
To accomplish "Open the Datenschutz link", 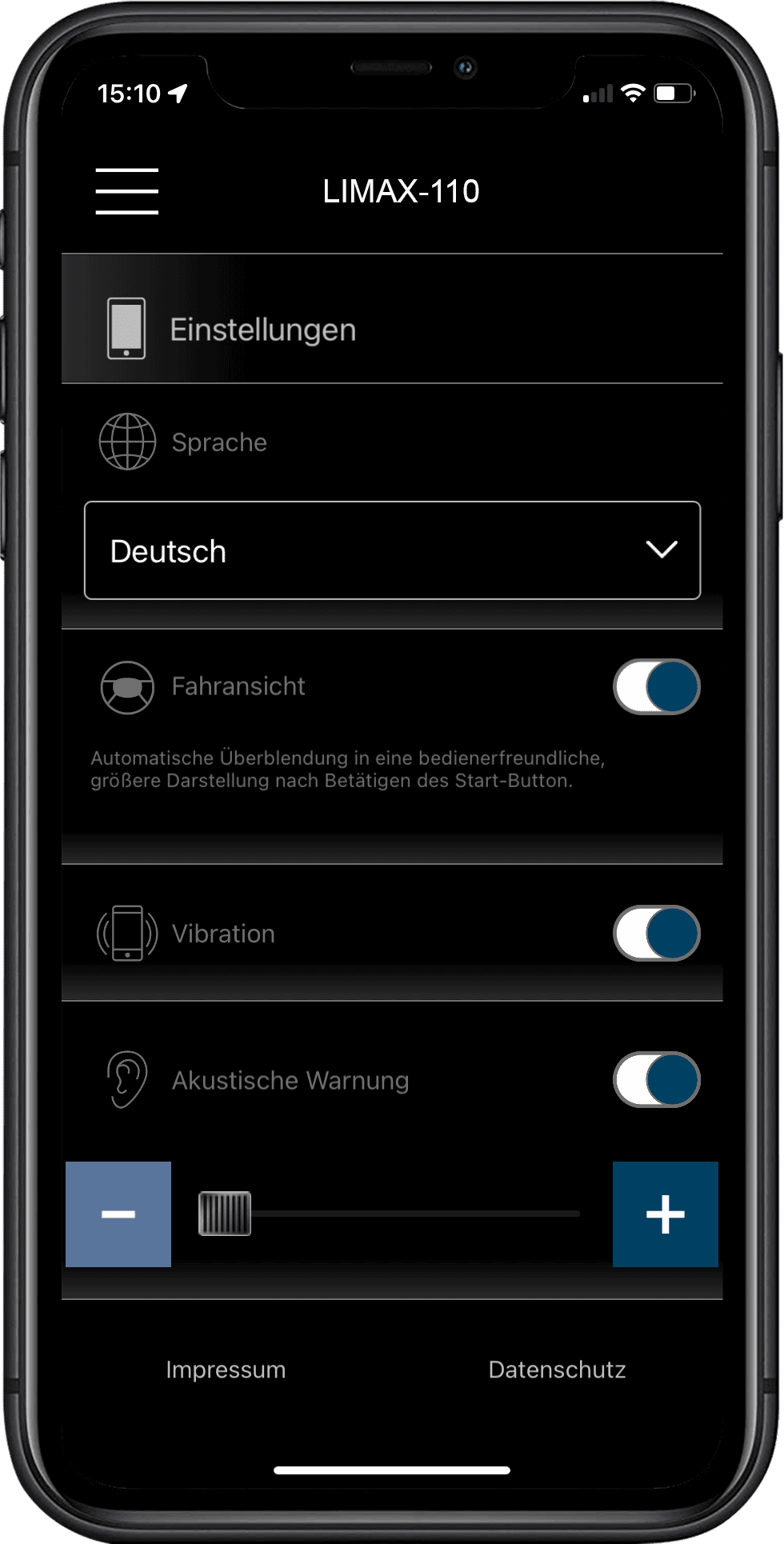I will (557, 1370).
